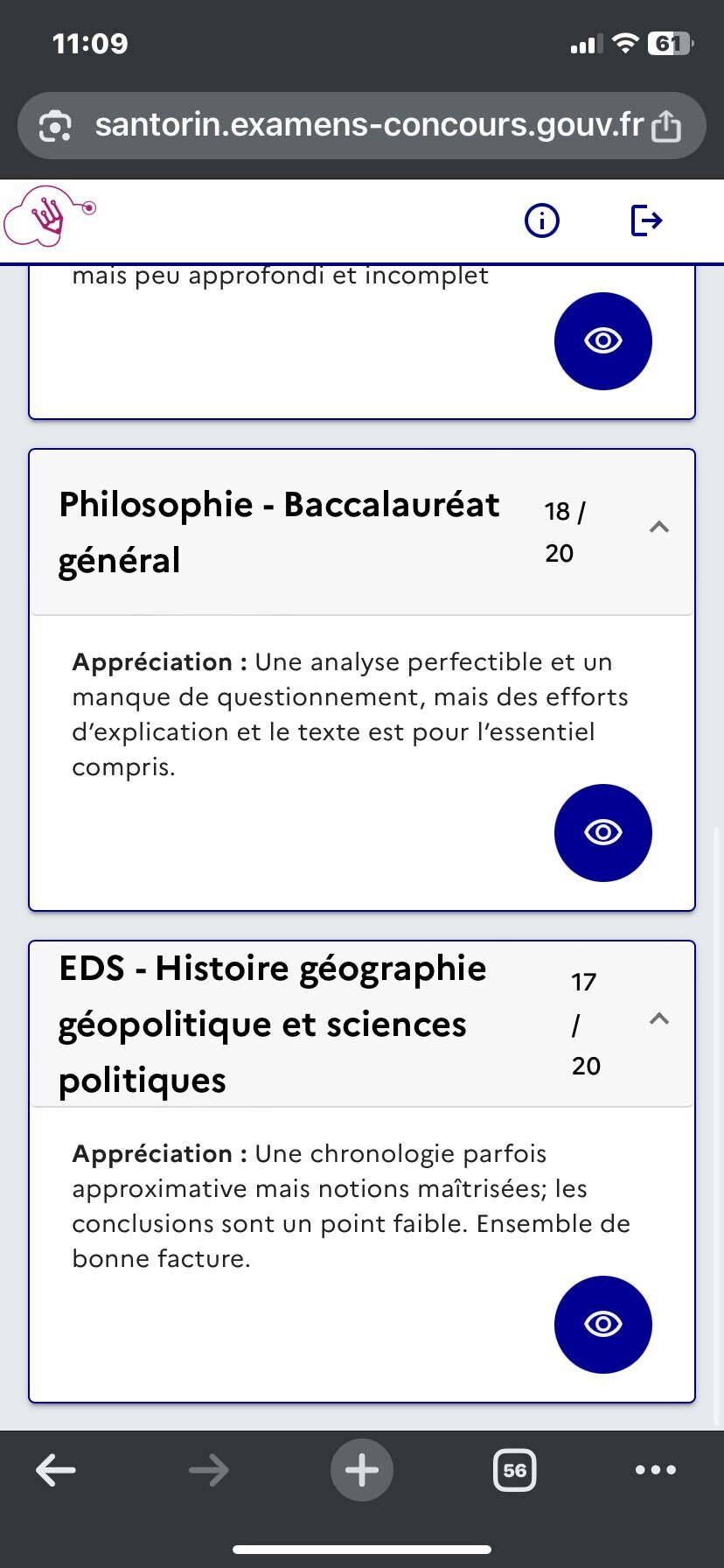Tap the logout icon in the header

point(646,220)
